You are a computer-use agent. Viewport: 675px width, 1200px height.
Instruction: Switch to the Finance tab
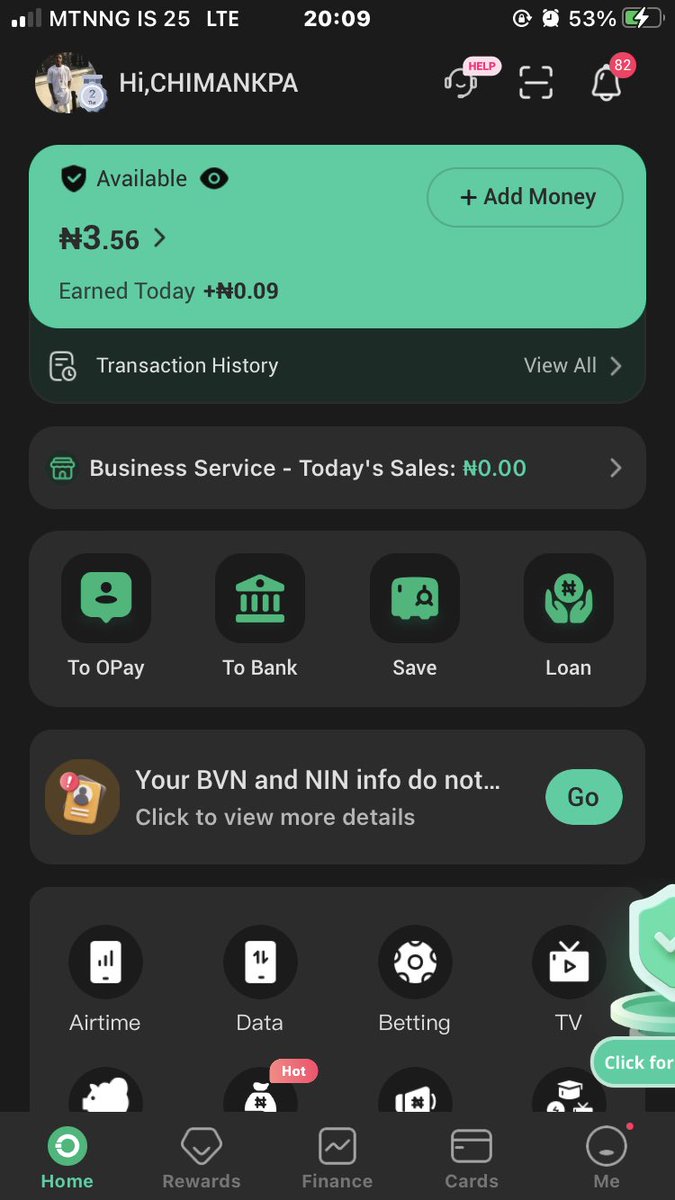tap(337, 1157)
